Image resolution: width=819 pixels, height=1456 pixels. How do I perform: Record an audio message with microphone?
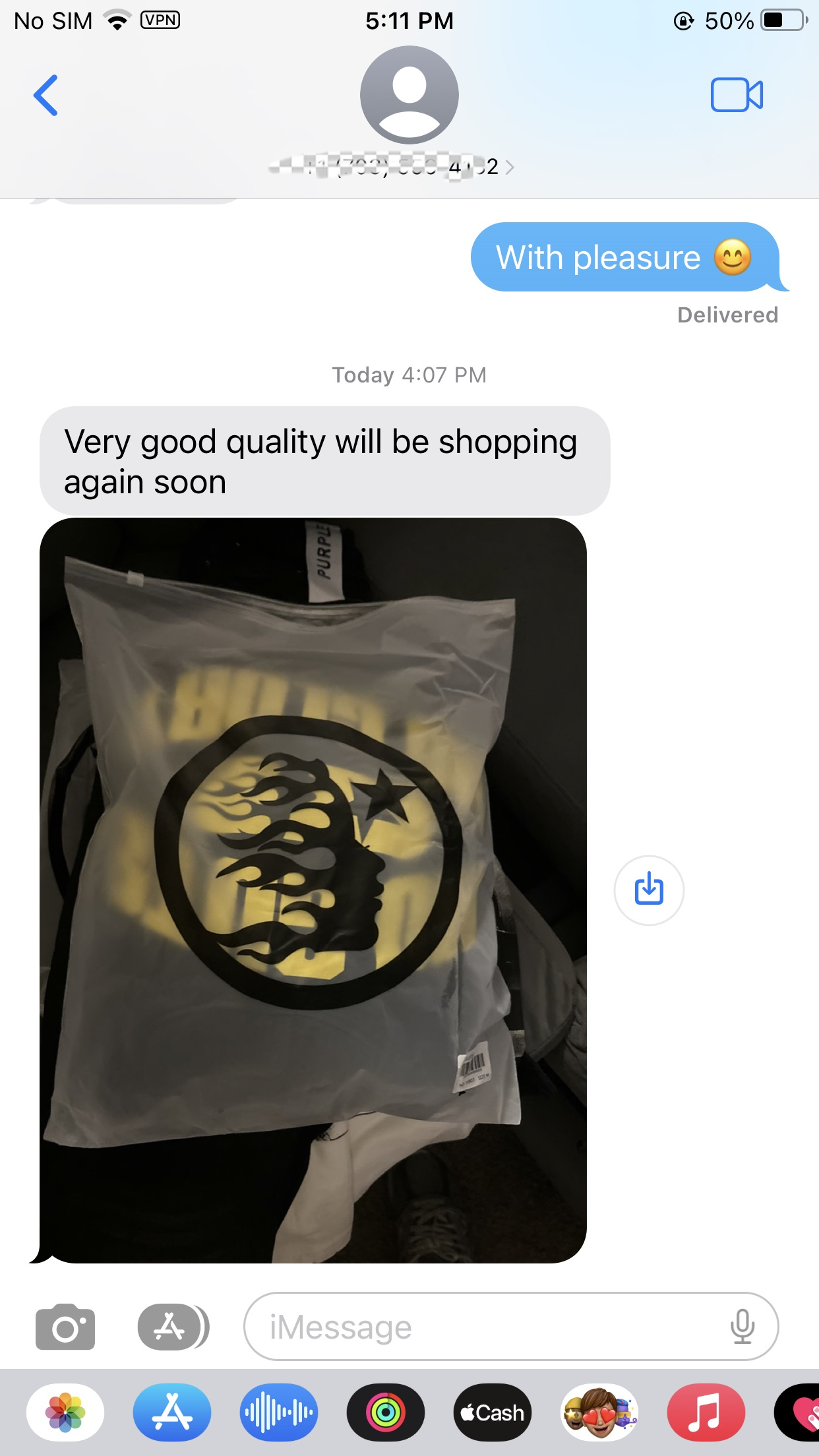coord(743,1327)
